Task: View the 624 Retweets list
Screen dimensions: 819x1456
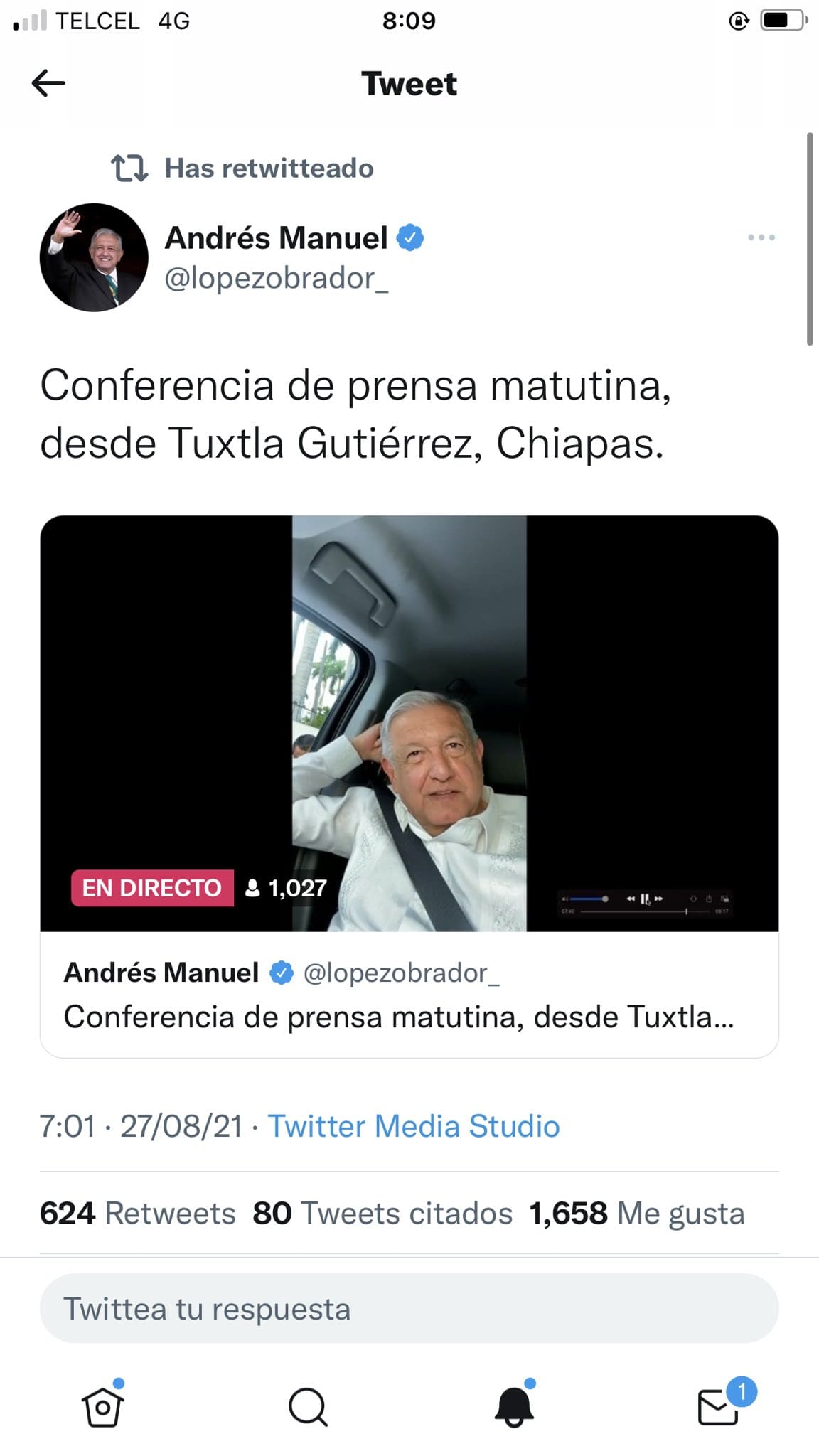Action: [137, 1213]
